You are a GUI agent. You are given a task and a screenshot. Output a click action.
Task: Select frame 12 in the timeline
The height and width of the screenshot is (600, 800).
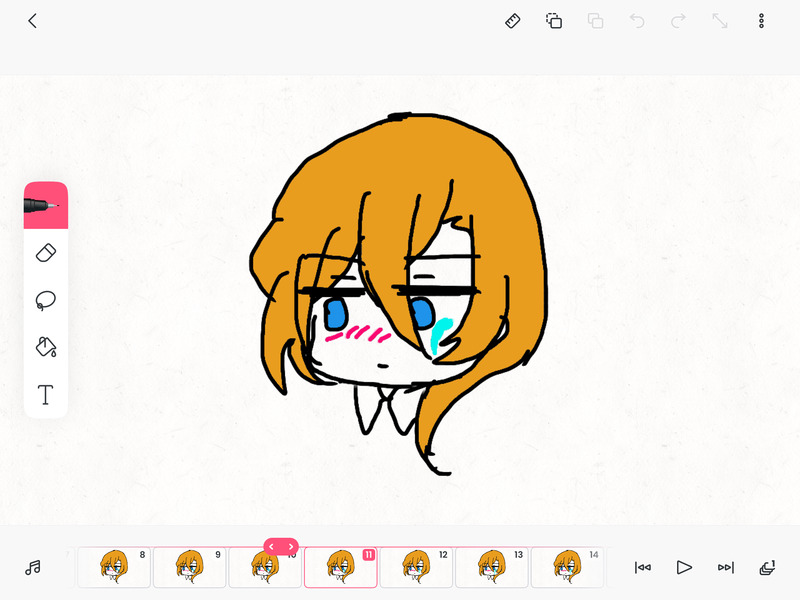coord(416,567)
